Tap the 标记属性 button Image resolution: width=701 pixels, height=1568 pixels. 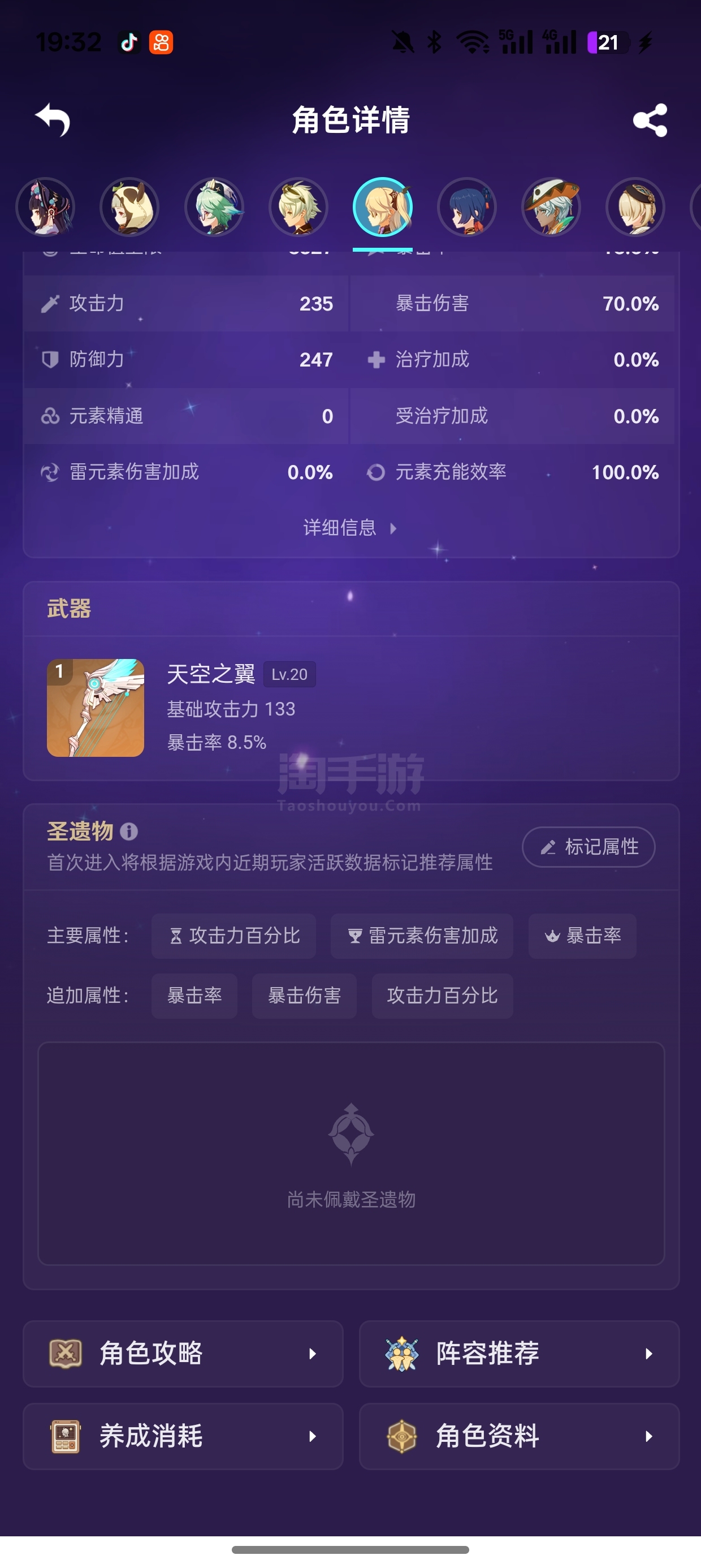click(x=589, y=847)
